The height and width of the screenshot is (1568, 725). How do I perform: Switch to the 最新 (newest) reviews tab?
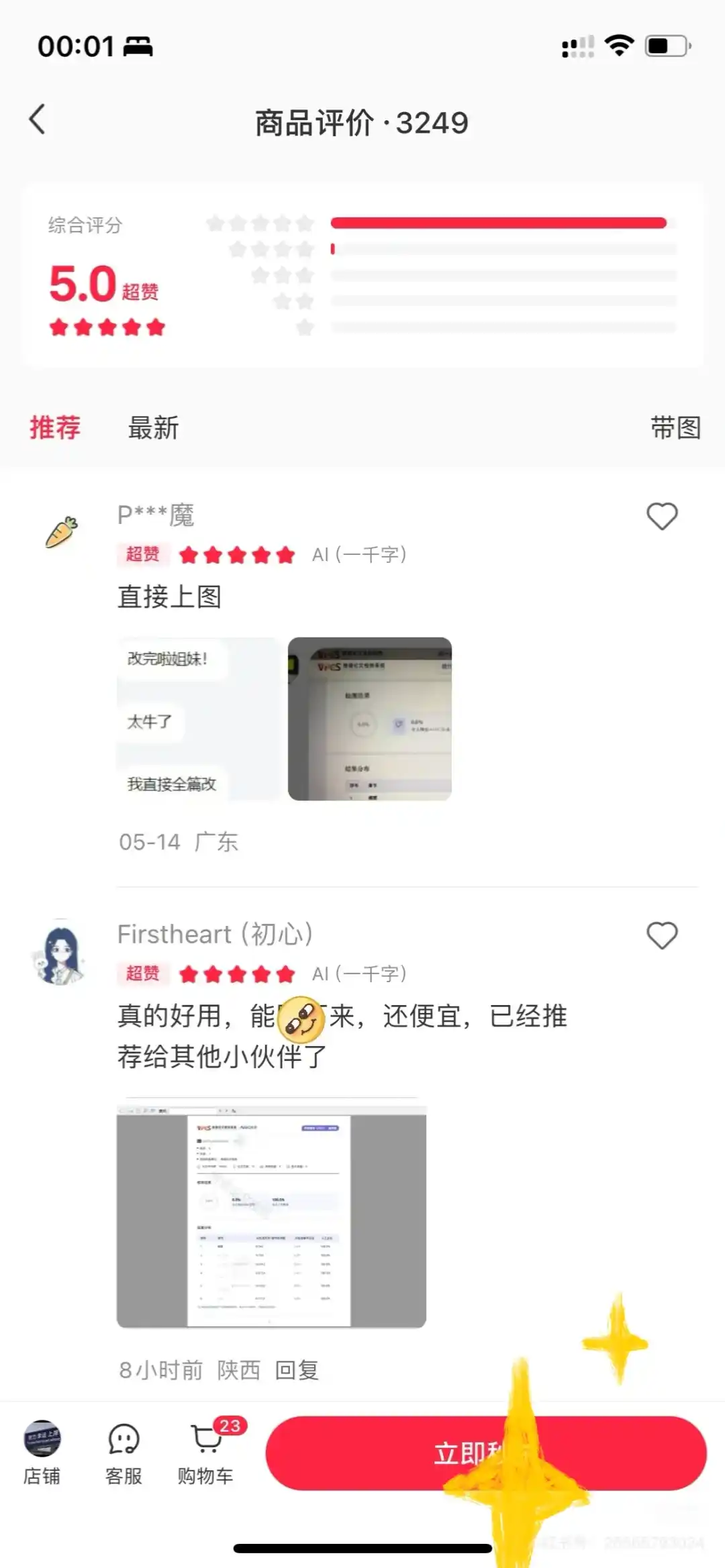coord(153,427)
